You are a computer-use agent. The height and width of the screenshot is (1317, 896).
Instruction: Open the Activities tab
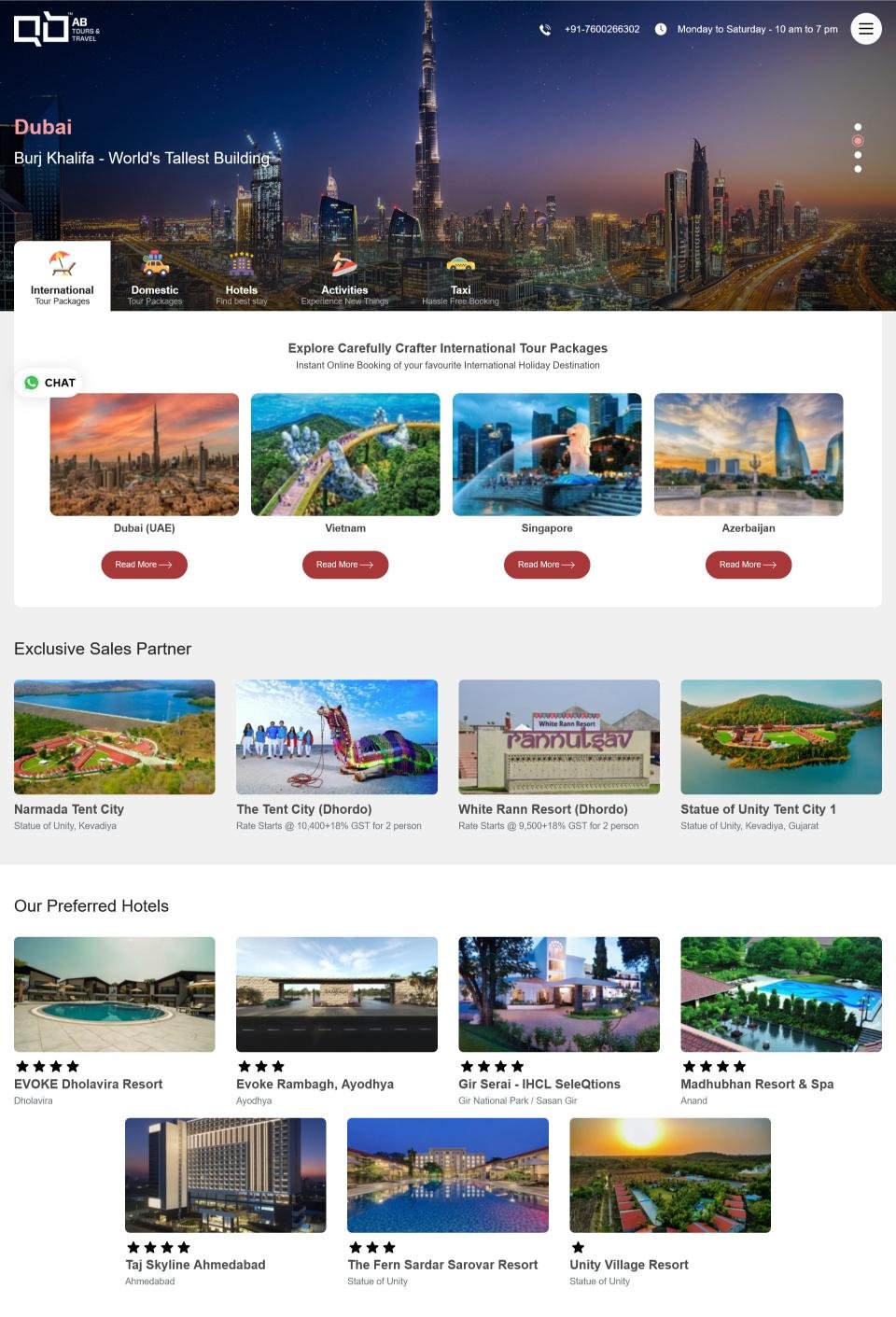344,279
